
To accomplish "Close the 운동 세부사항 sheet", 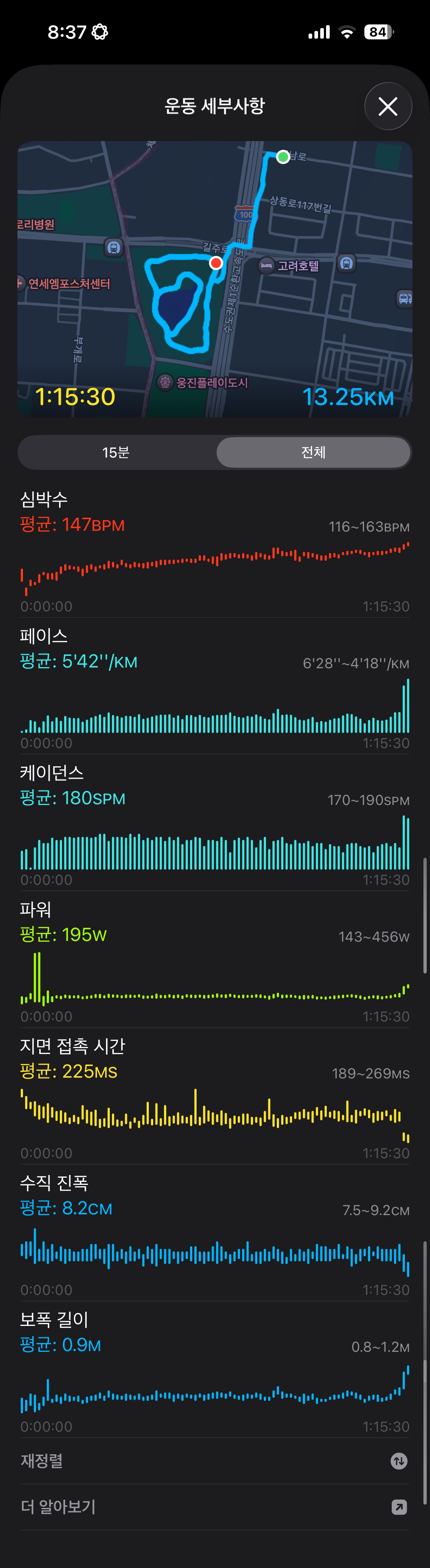I will click(388, 106).
